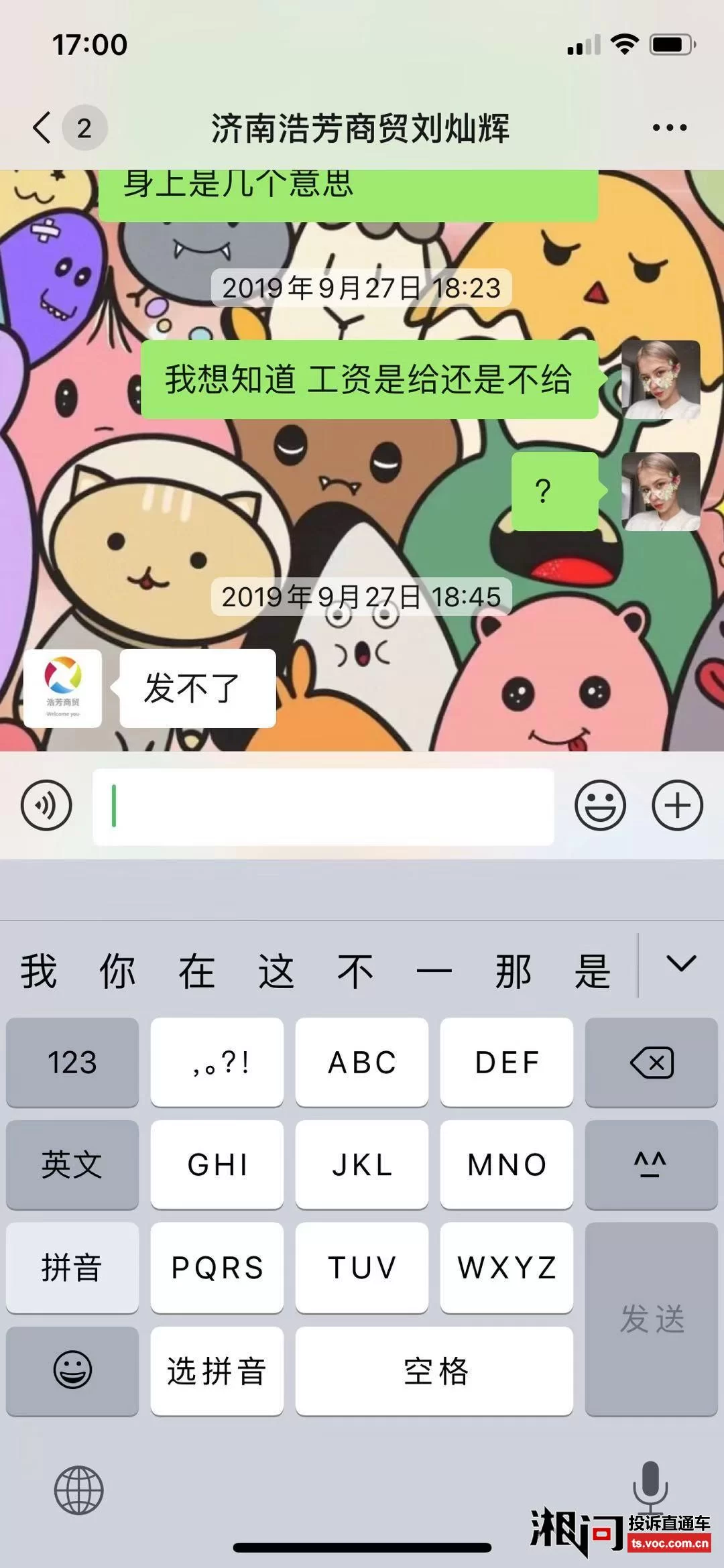The width and height of the screenshot is (724, 1568).
Task: Select the suggested word 不
Action: tap(355, 971)
